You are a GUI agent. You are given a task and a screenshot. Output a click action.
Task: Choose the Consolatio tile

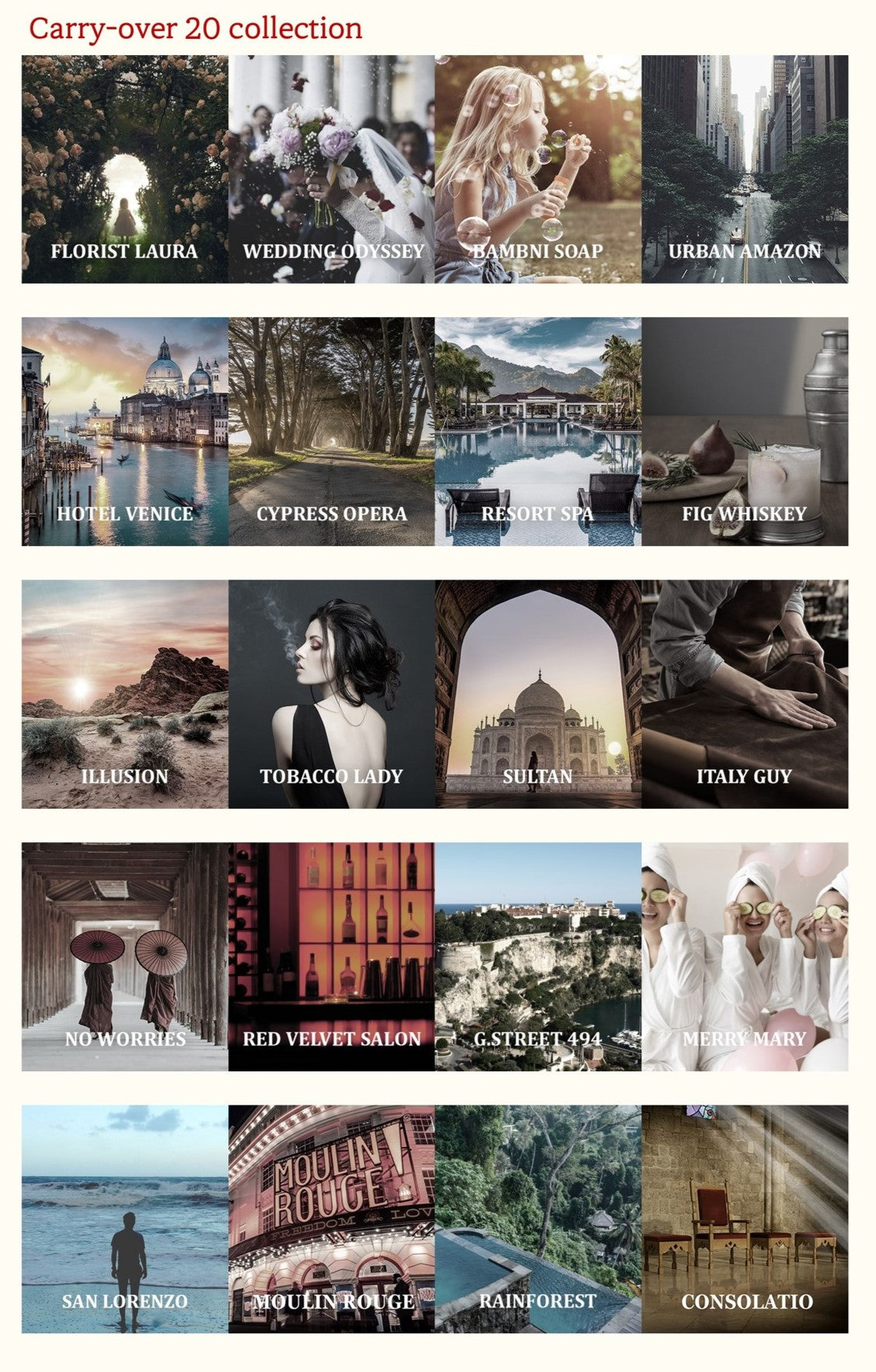(745, 1219)
